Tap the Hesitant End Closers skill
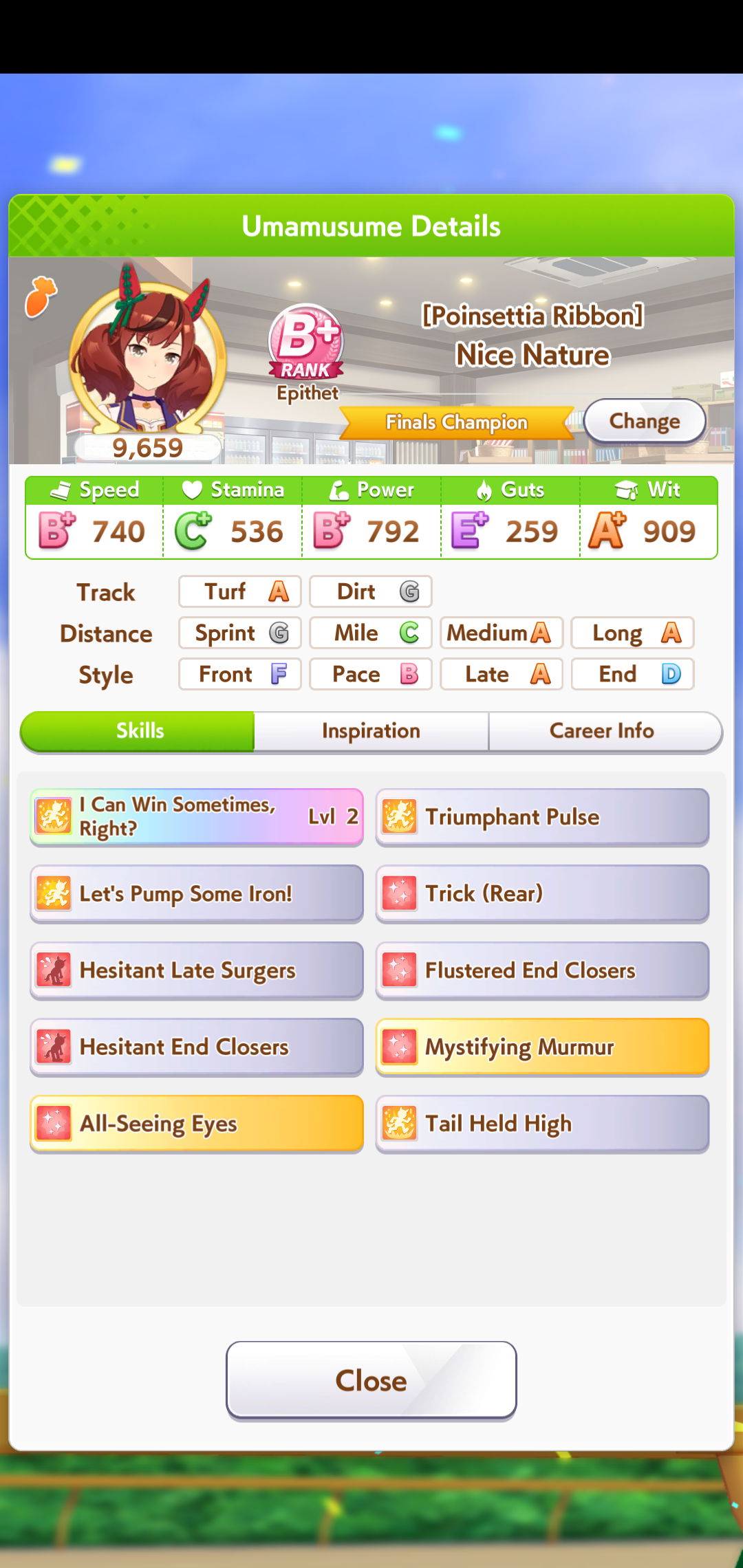Screen dimensions: 743x1568 197,1047
